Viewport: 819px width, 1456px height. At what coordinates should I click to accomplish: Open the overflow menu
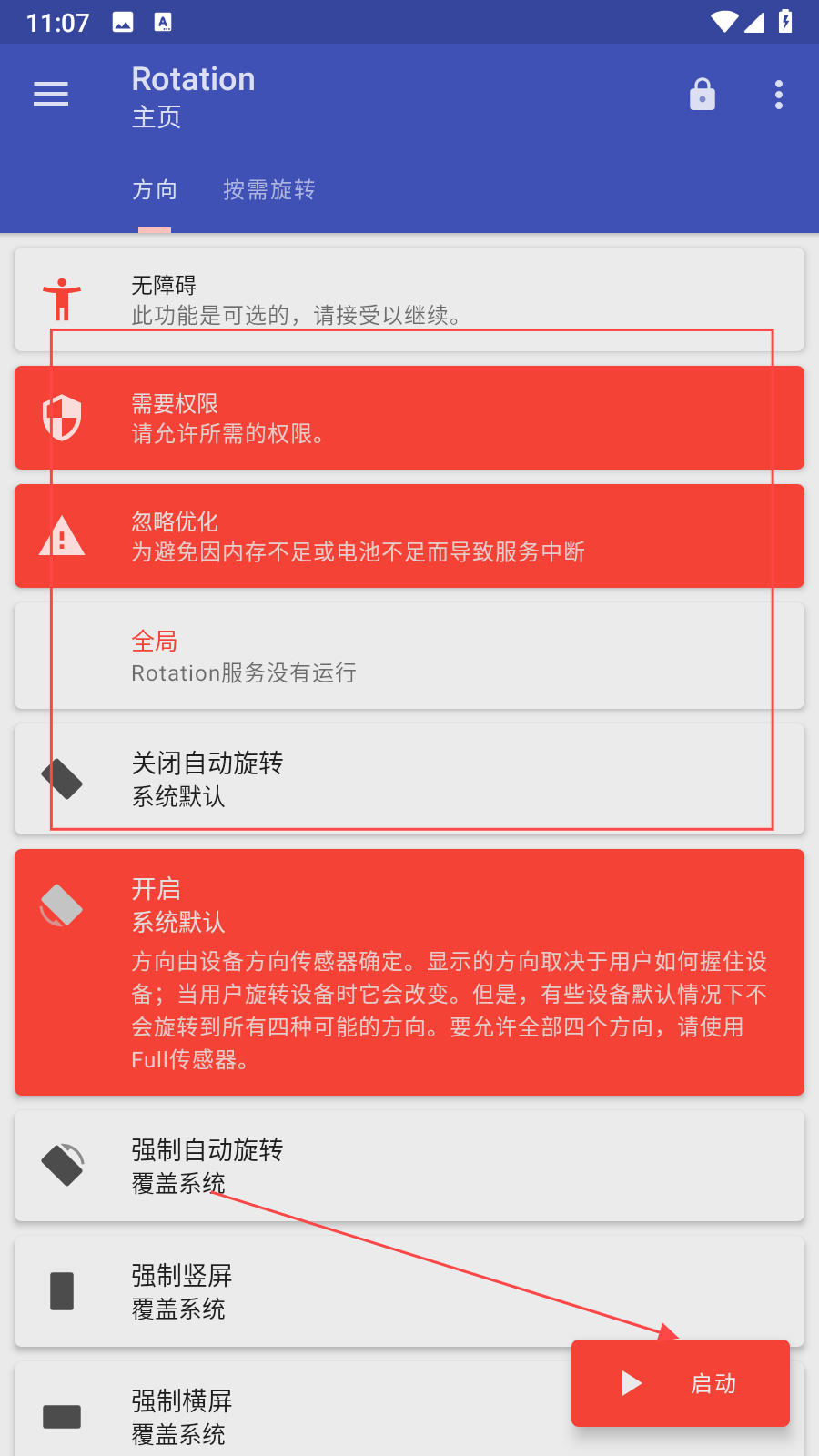(779, 95)
